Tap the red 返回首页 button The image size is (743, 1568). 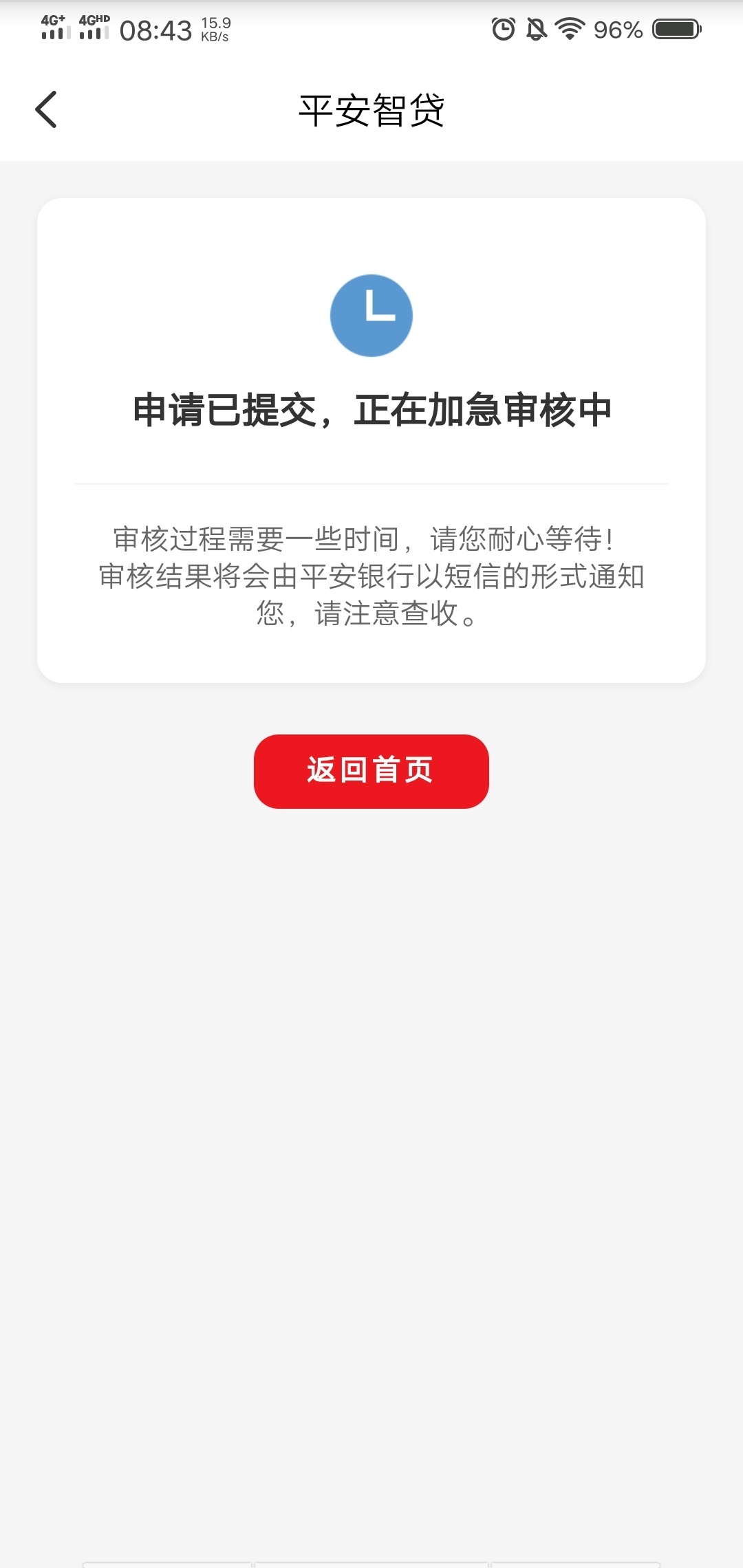[371, 771]
